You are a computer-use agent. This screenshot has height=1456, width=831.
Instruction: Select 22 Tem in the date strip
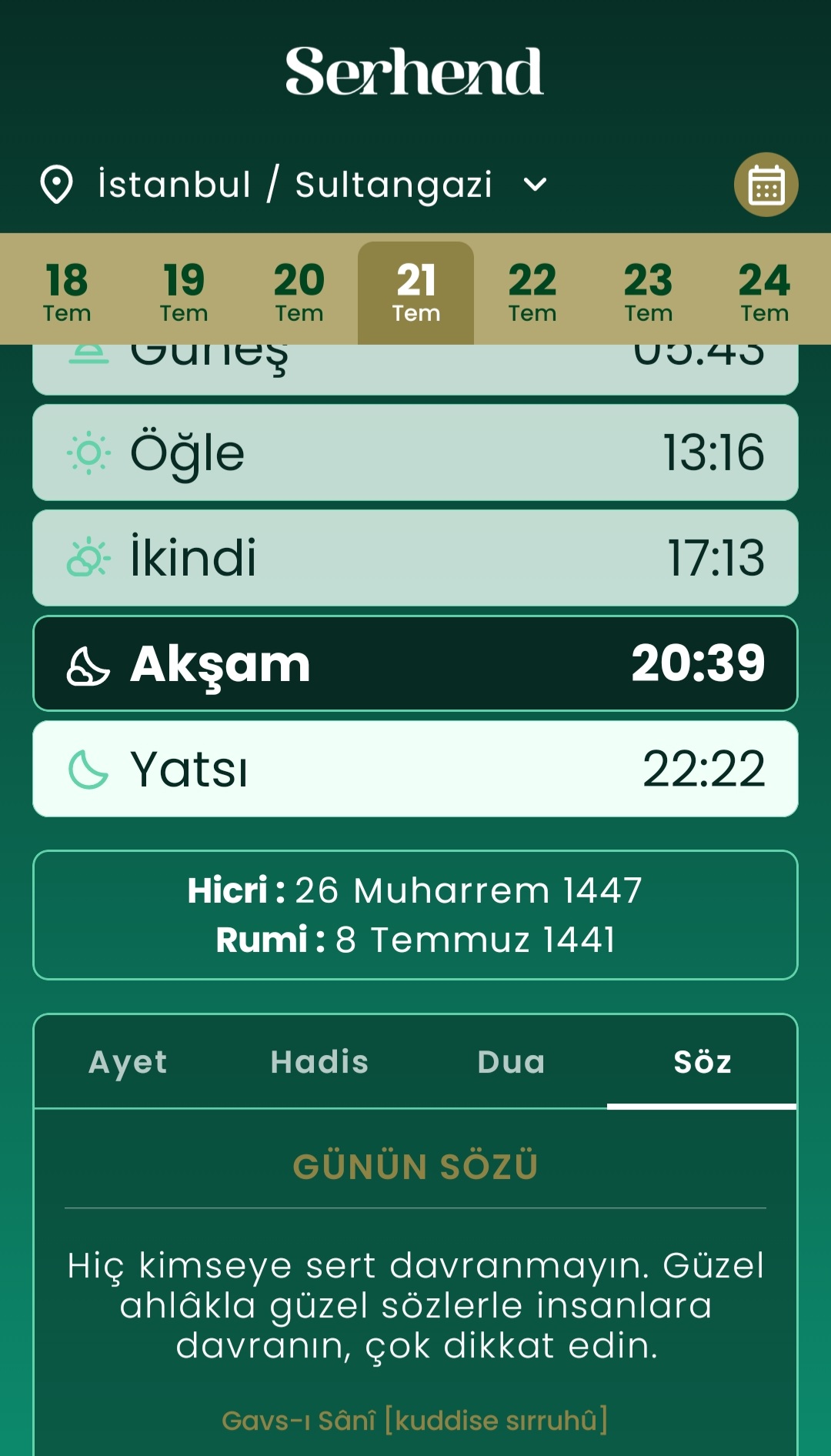pyautogui.click(x=532, y=292)
